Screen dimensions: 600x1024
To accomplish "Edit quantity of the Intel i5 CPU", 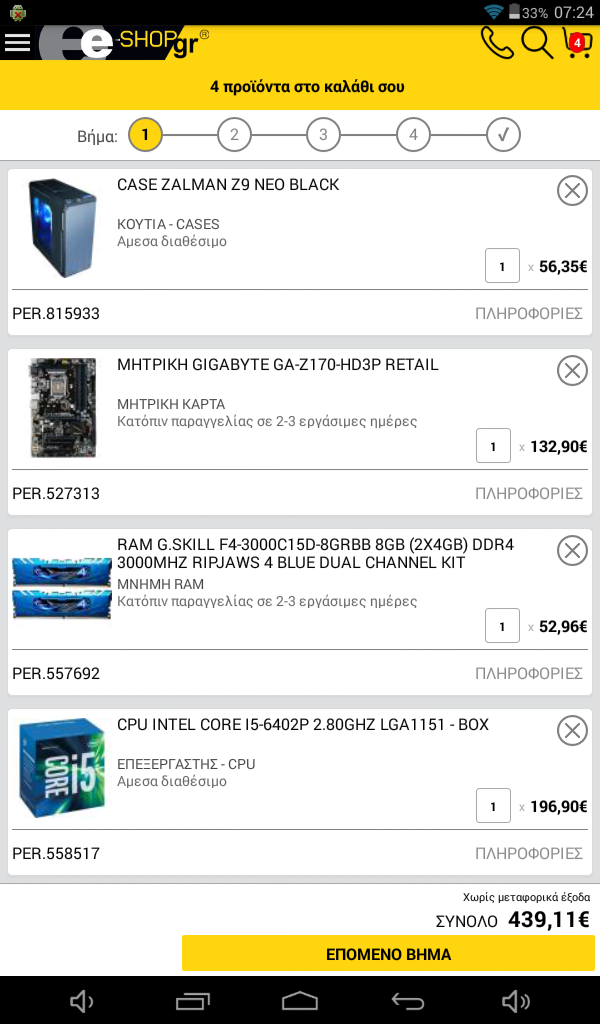I will [493, 806].
